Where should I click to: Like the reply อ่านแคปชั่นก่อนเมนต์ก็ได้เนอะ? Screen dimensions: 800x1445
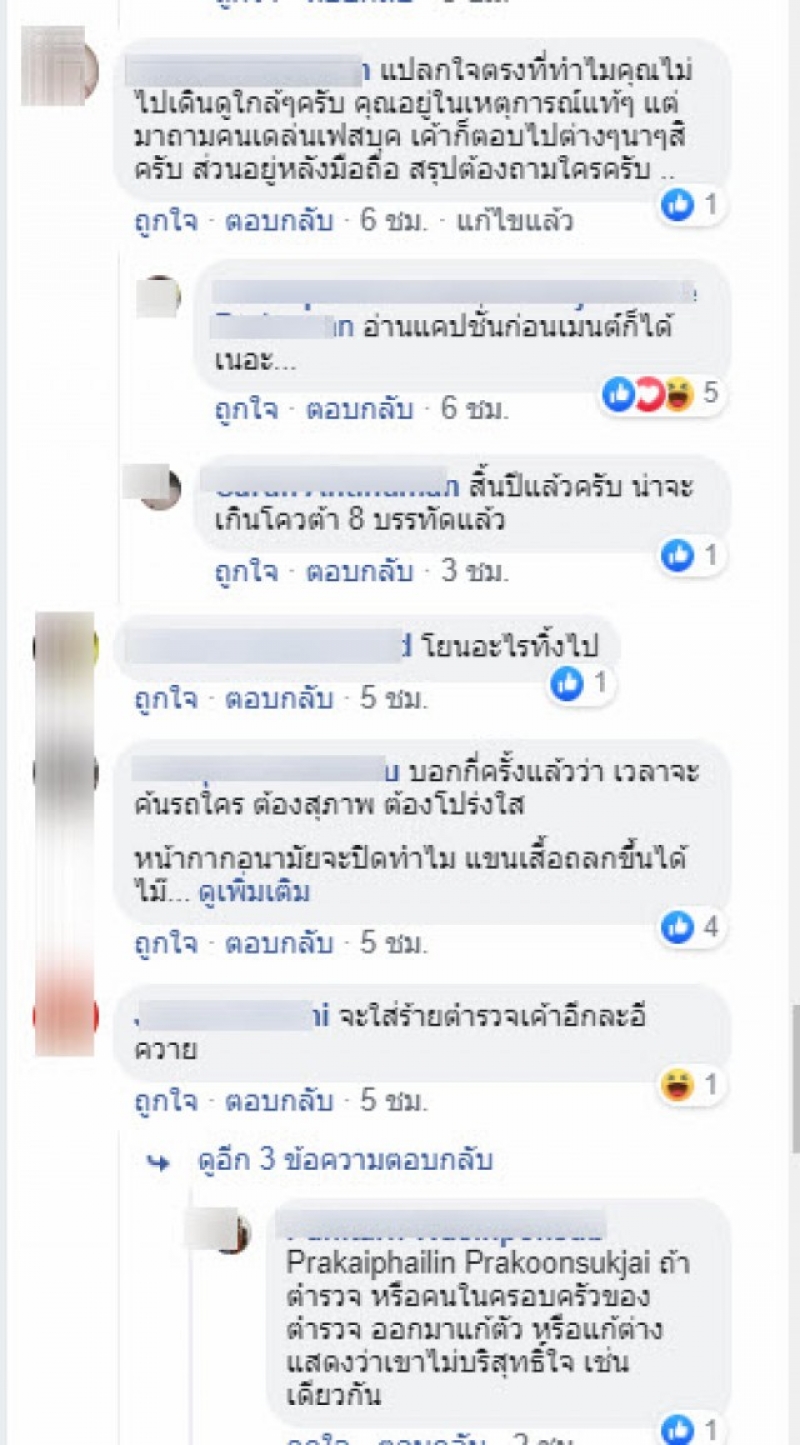tap(246, 408)
